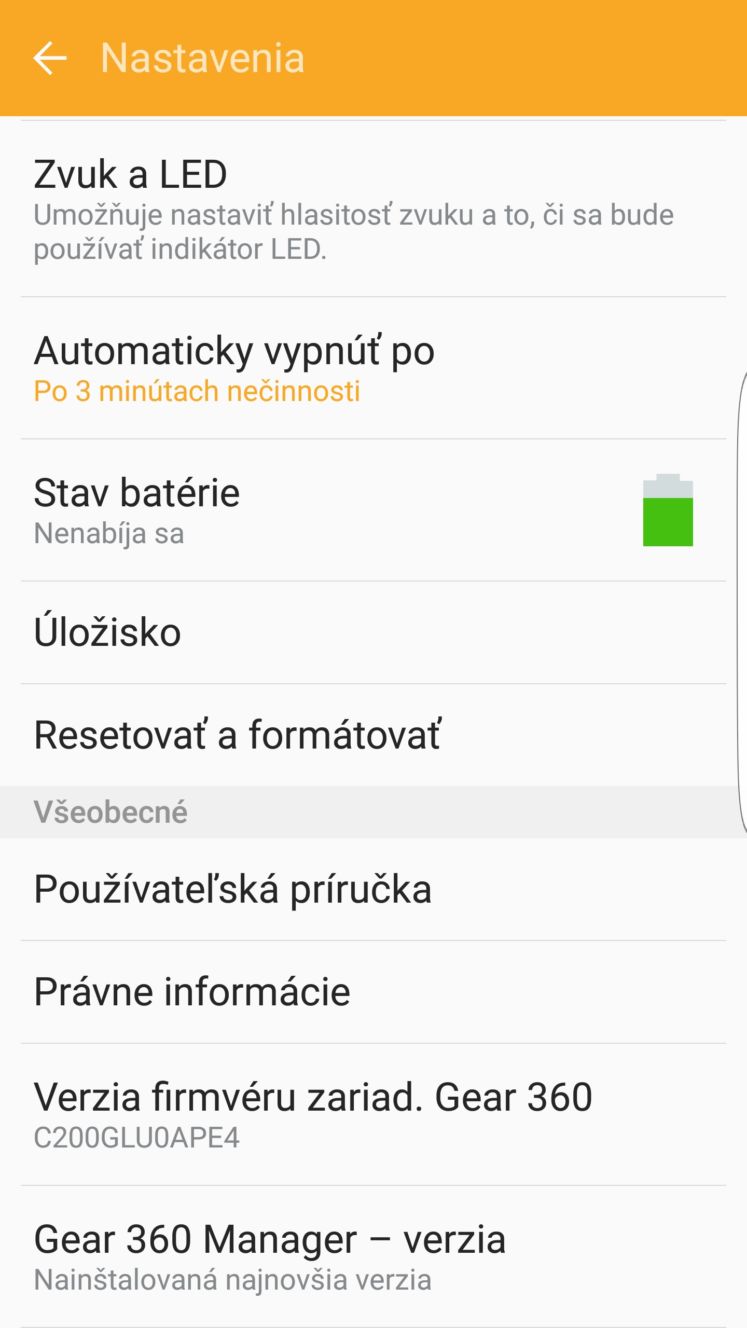Open Zvuk a LED settings
The image size is (747, 1328).
click(373, 209)
